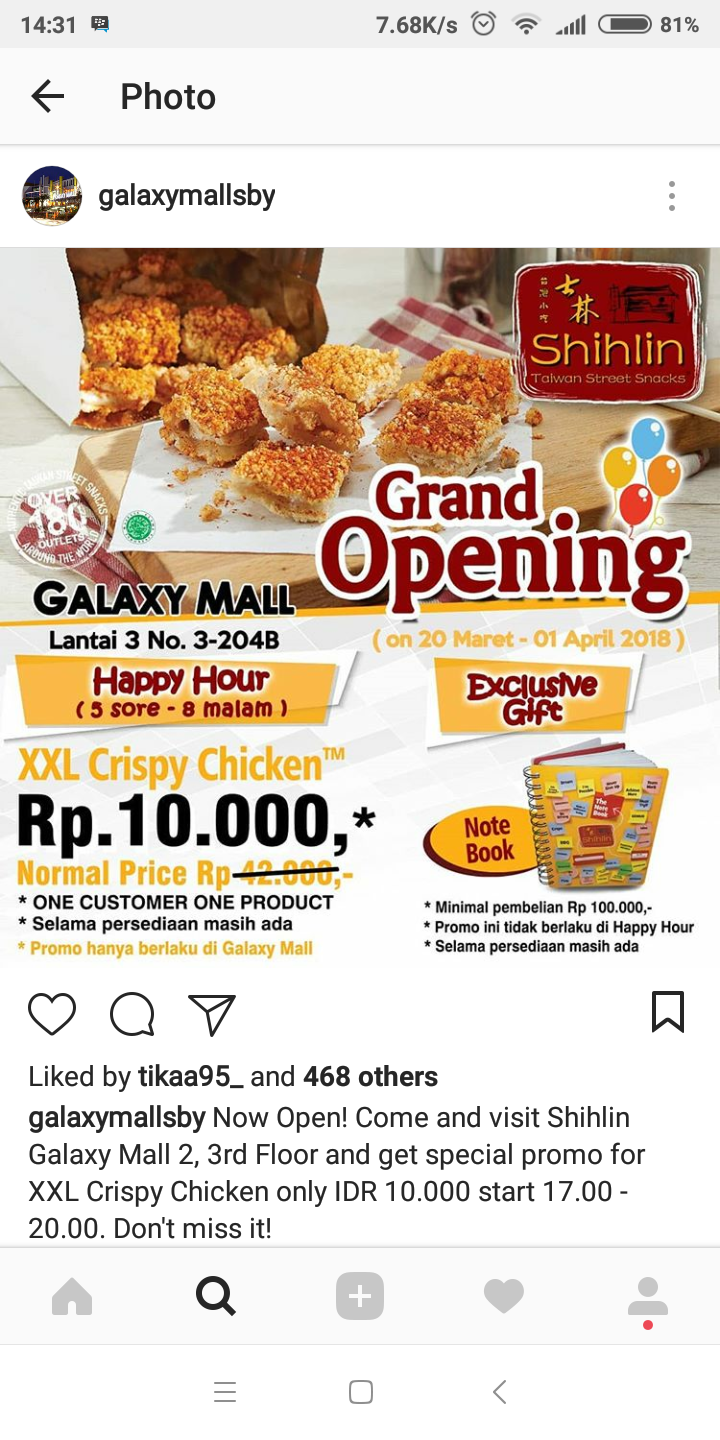
Task: Tap the system home button
Action: coord(361,1392)
